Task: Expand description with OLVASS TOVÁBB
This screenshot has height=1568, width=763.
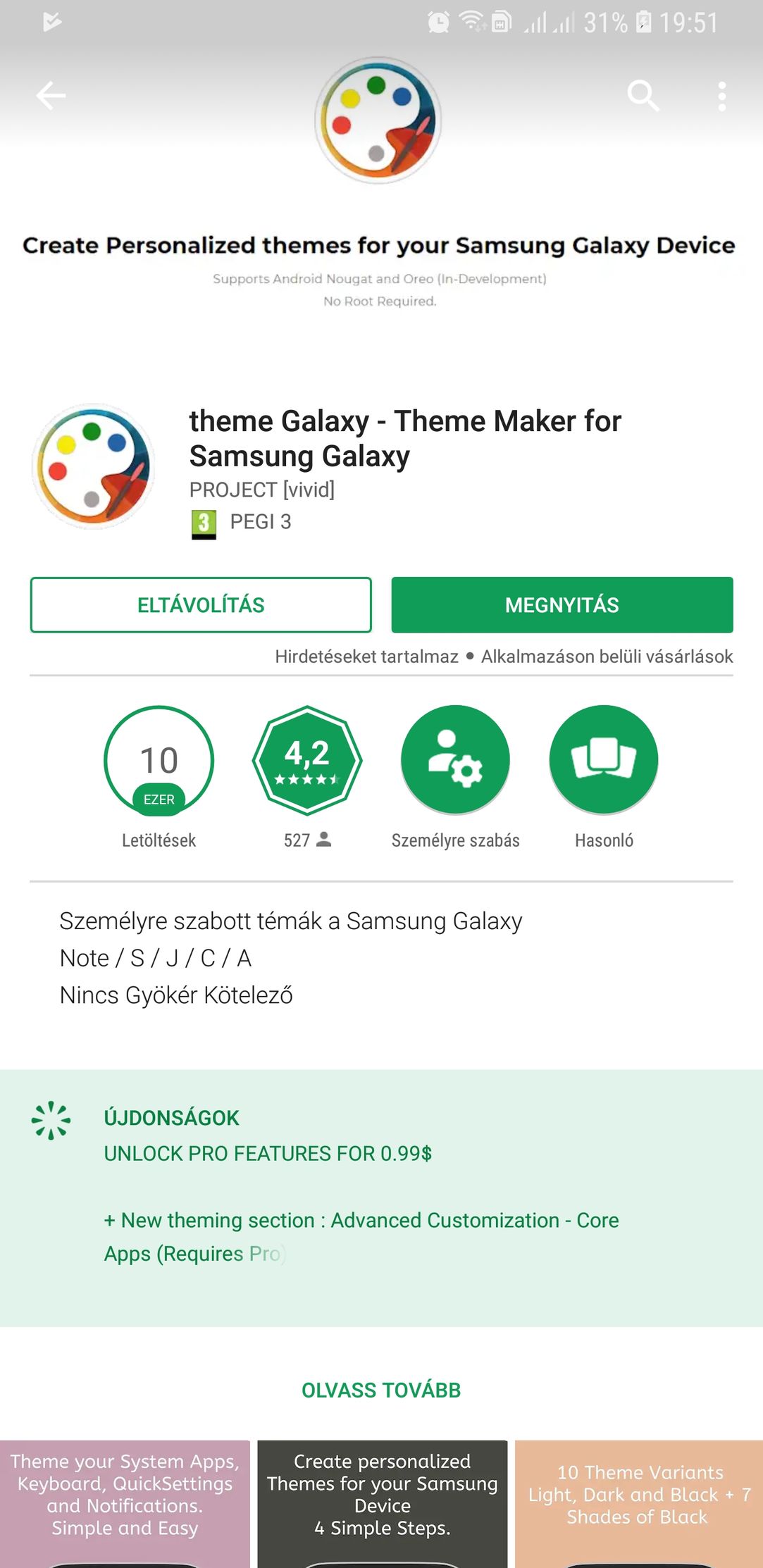Action: pos(381,1390)
